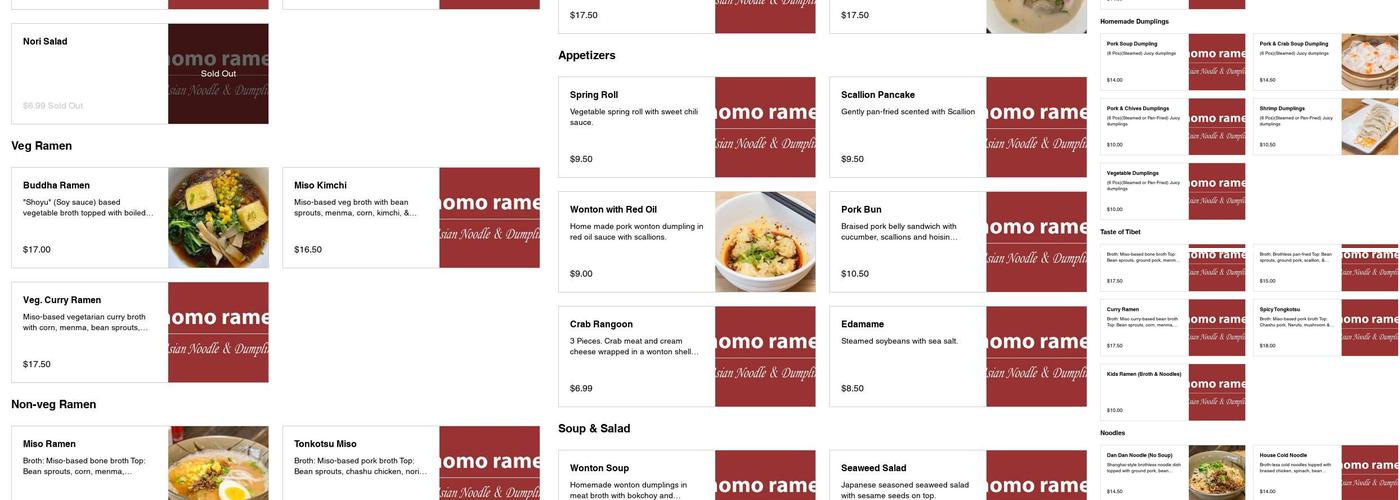View the sold out Nori Salad card

90,73
